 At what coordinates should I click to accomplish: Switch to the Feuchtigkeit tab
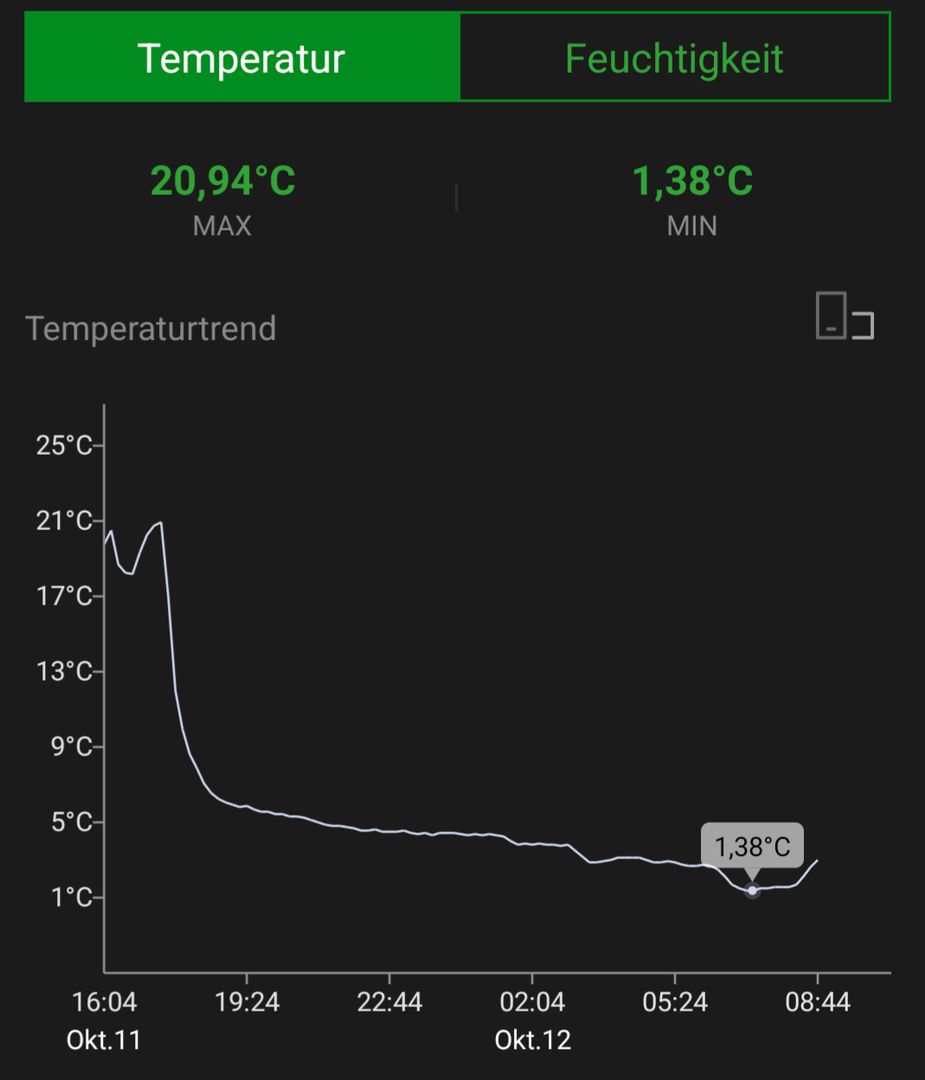tap(674, 58)
